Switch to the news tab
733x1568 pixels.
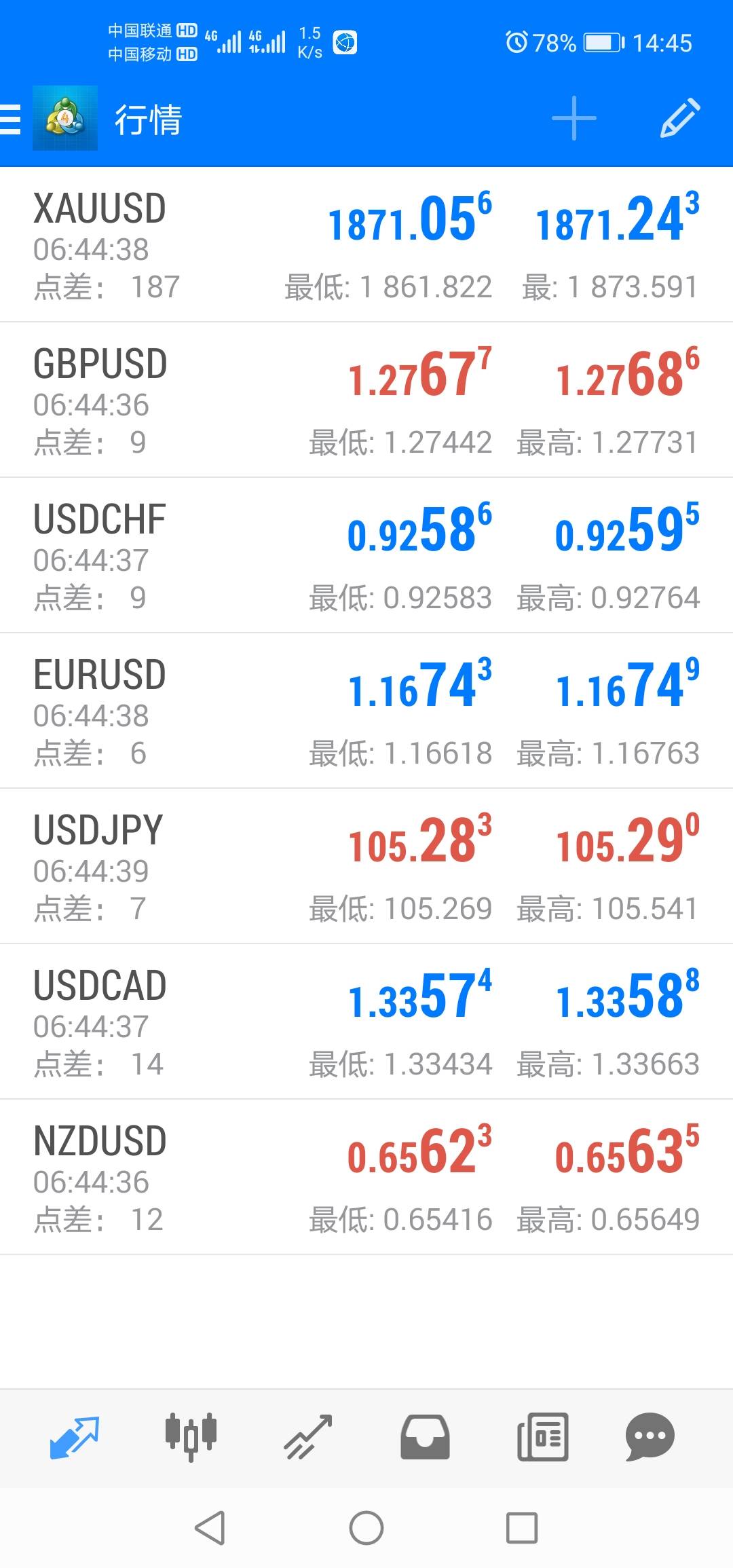tap(542, 1436)
